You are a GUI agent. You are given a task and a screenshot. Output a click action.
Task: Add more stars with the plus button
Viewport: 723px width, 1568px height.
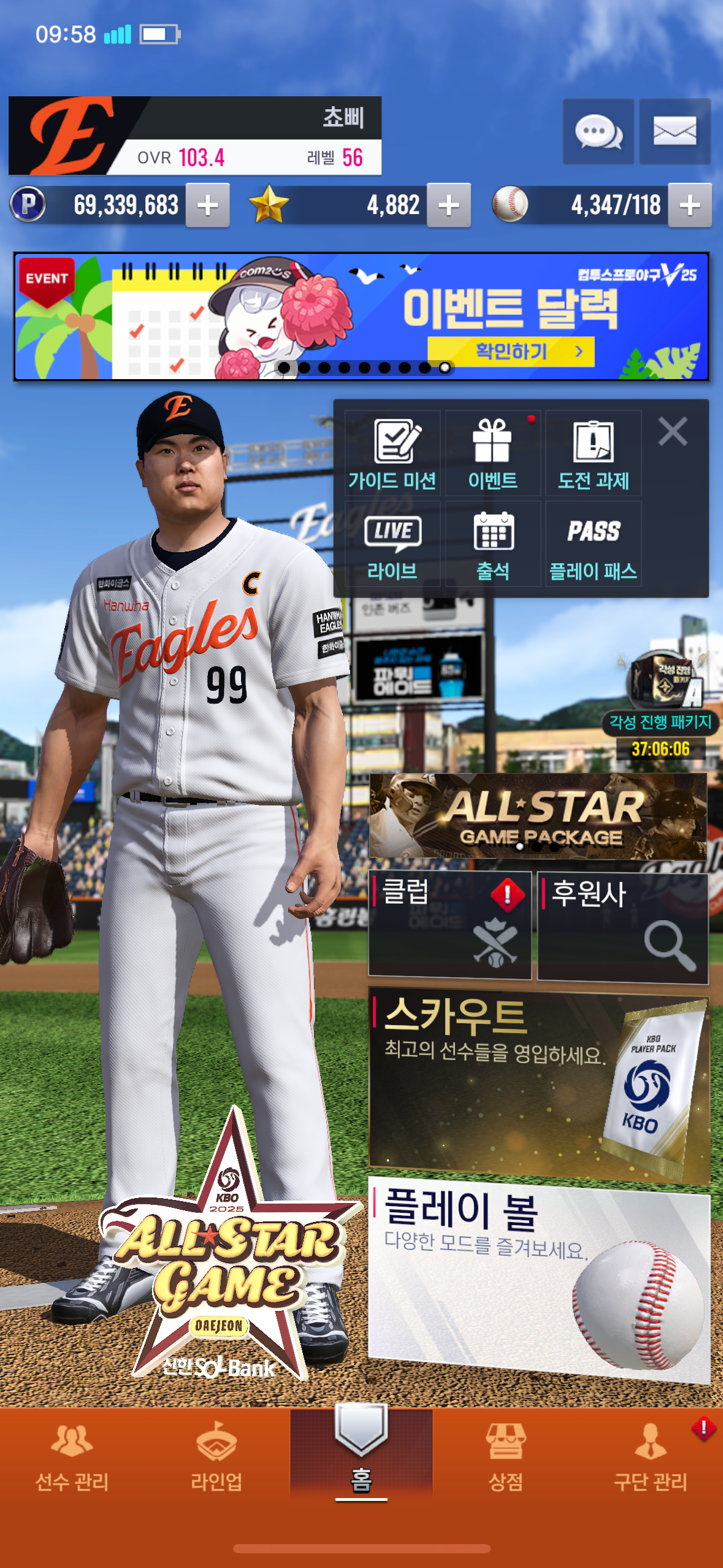pos(449,206)
